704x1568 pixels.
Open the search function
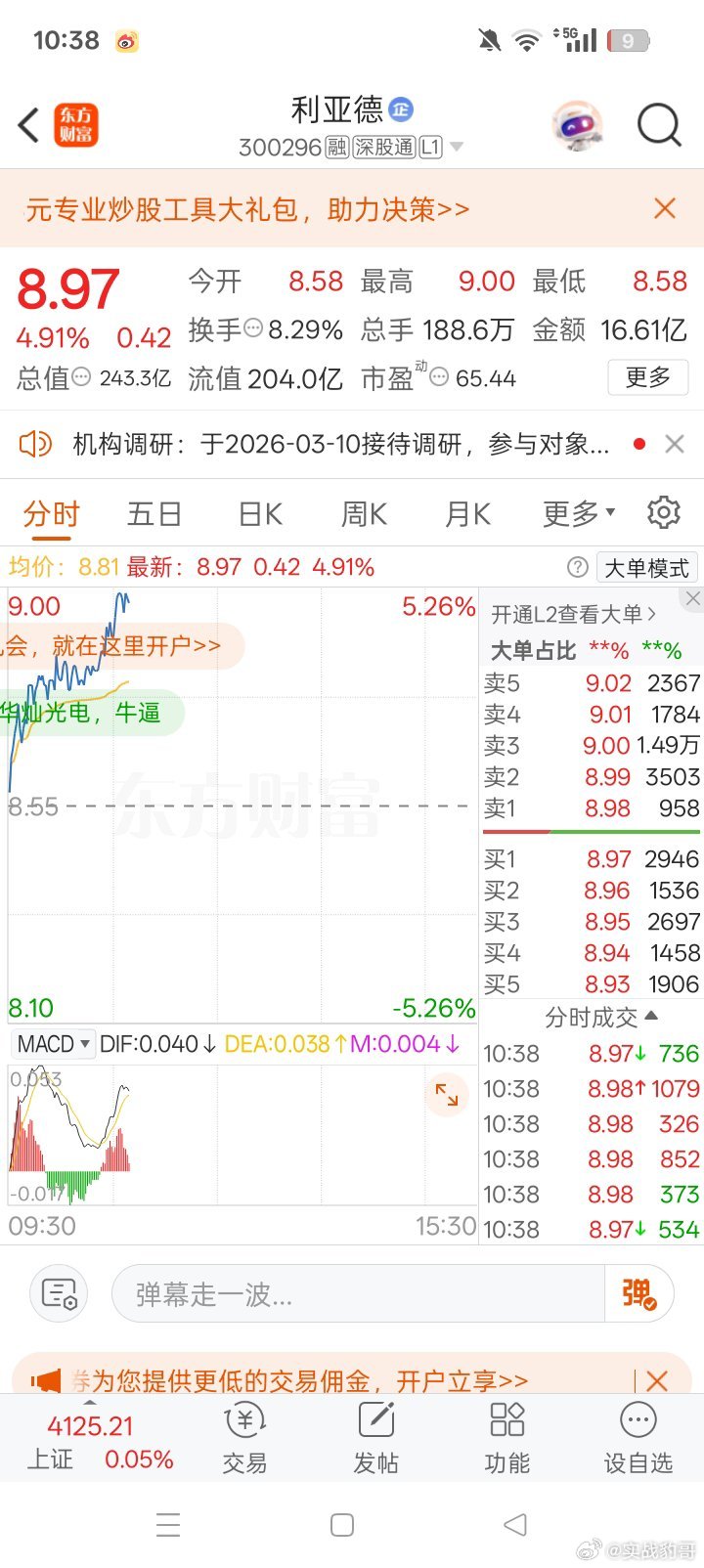(x=660, y=125)
